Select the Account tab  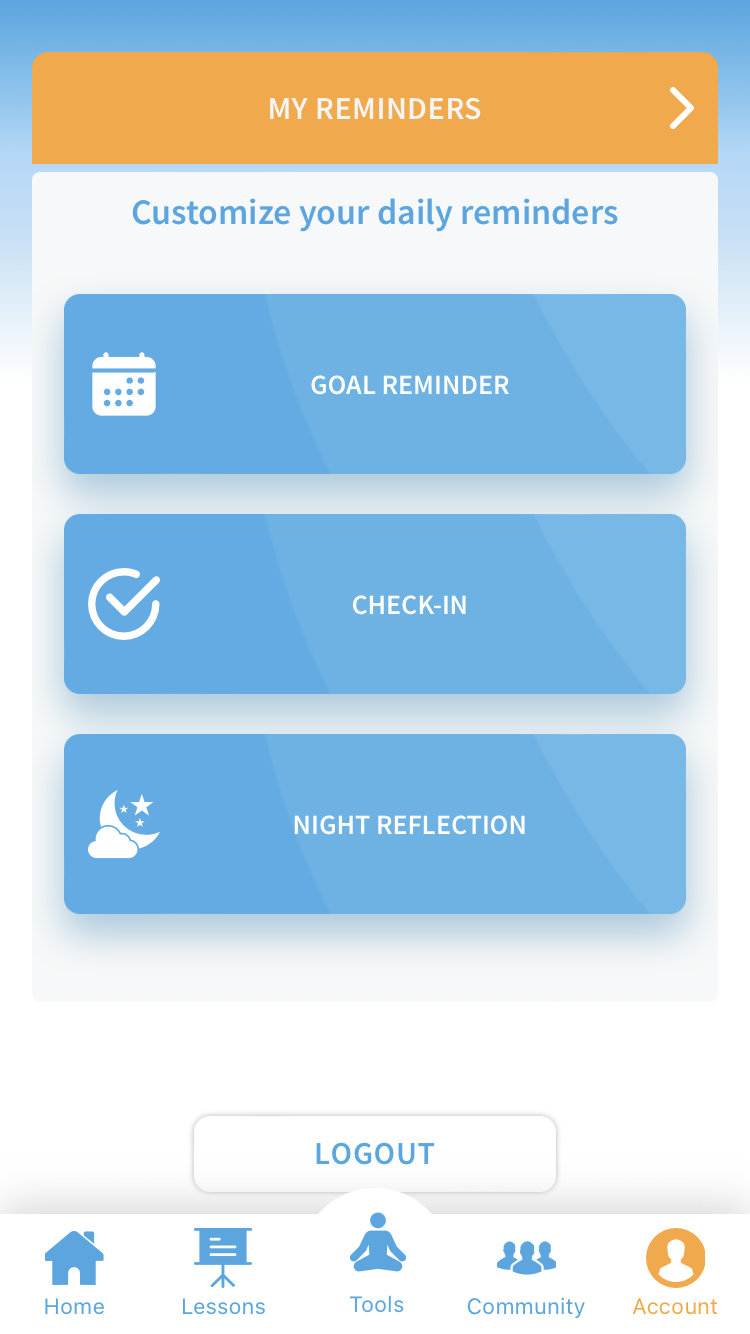(675, 1272)
